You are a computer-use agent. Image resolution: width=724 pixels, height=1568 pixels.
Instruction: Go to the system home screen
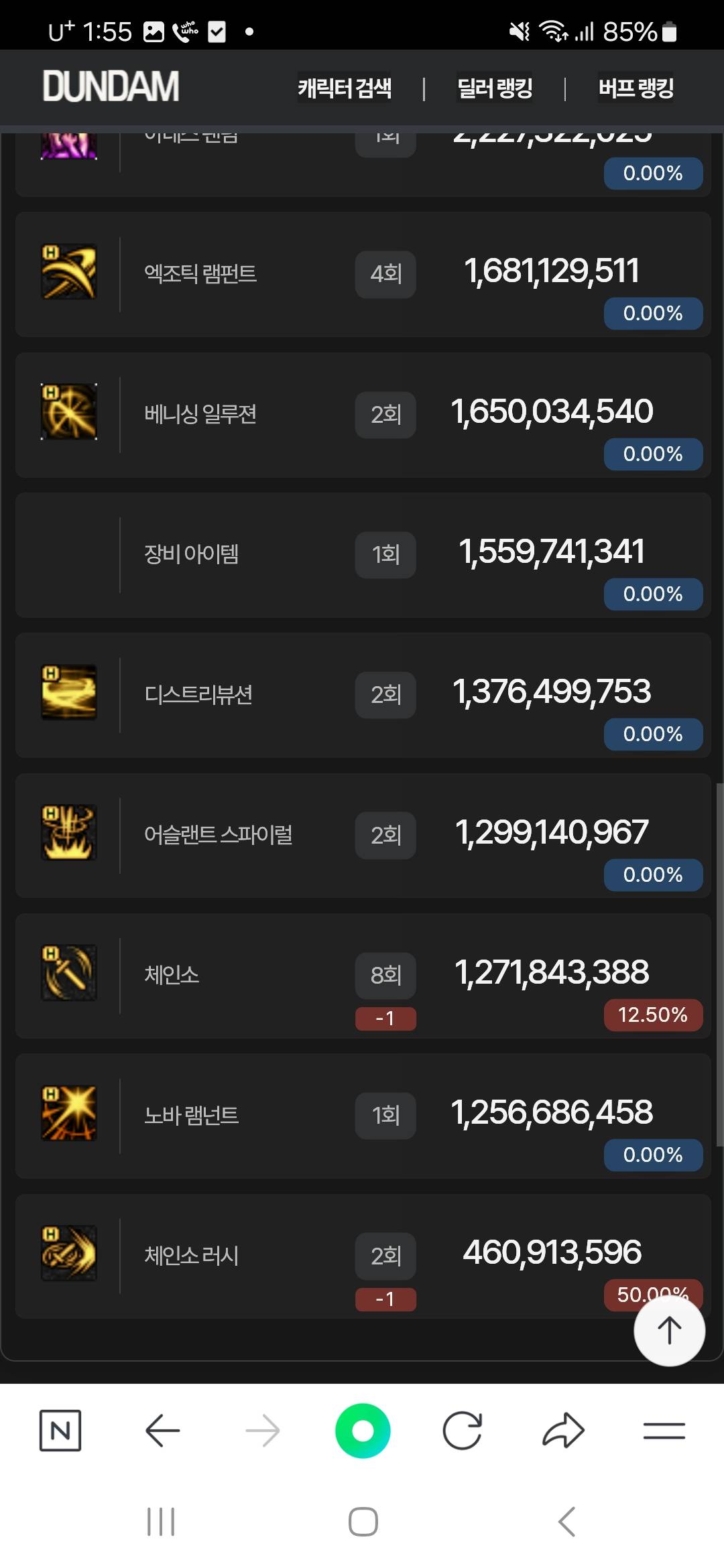363,1521
